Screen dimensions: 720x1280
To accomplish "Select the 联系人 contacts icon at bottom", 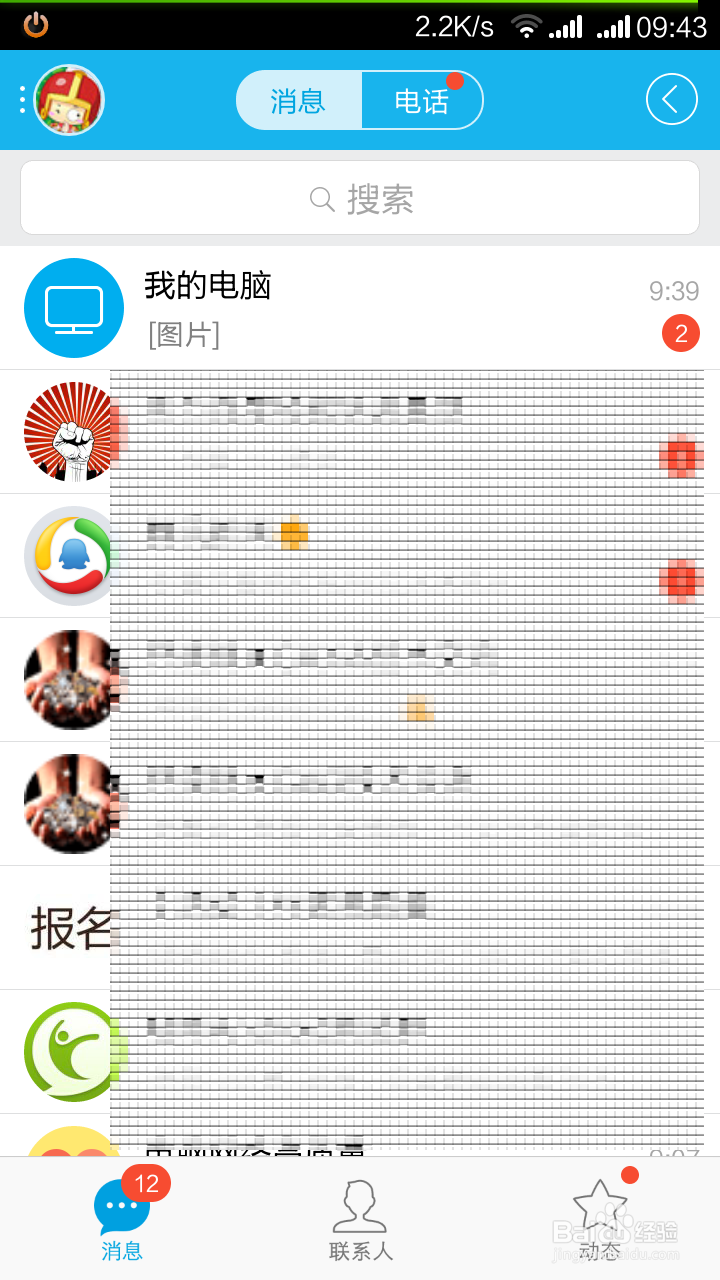I will tap(360, 1210).
